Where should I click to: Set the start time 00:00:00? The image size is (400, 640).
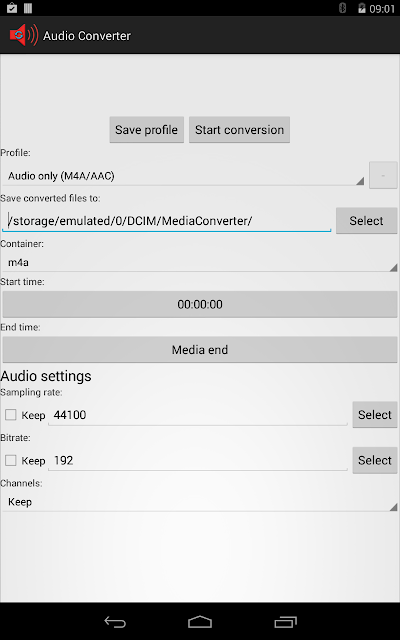click(x=200, y=304)
